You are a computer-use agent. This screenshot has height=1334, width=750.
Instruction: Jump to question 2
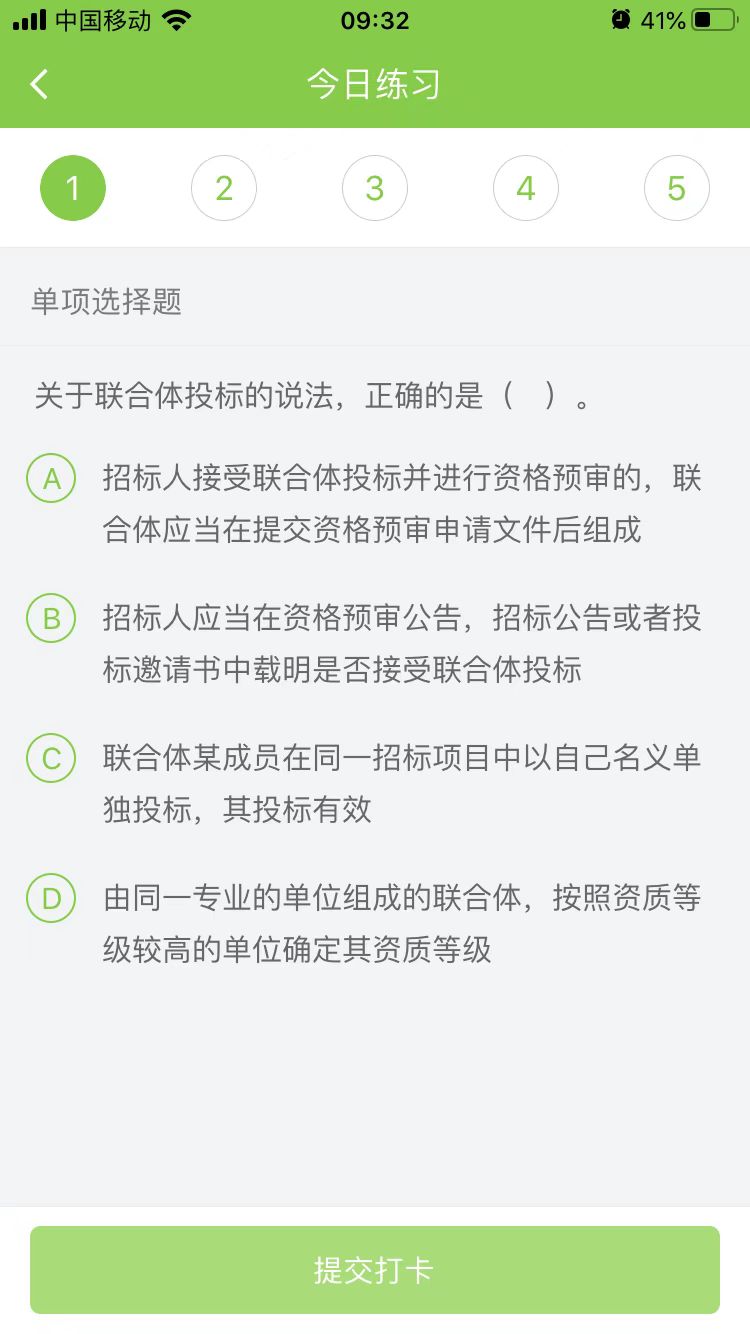coord(224,188)
